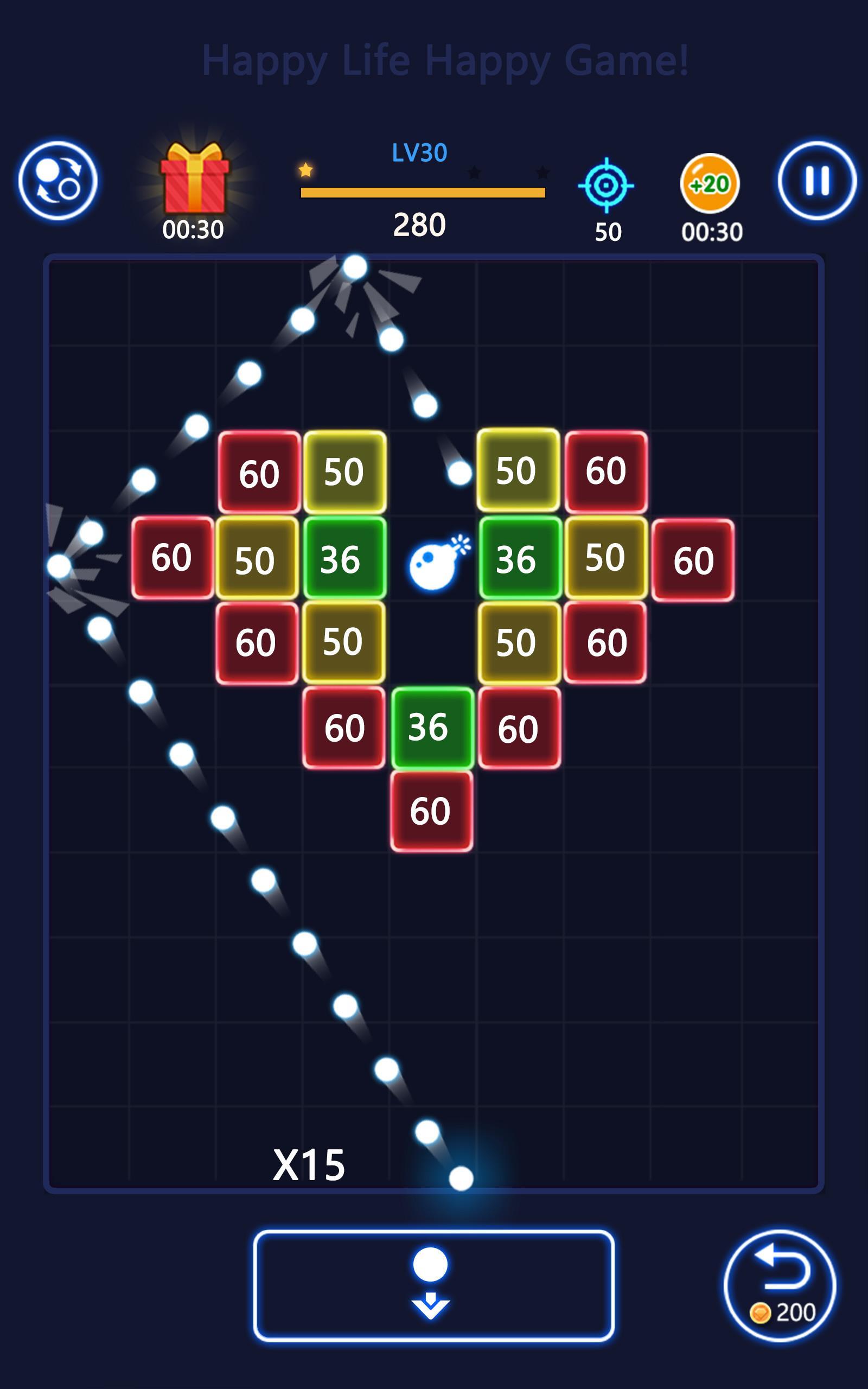Tap the ball swap icon
The height and width of the screenshot is (1389, 868).
point(58,180)
